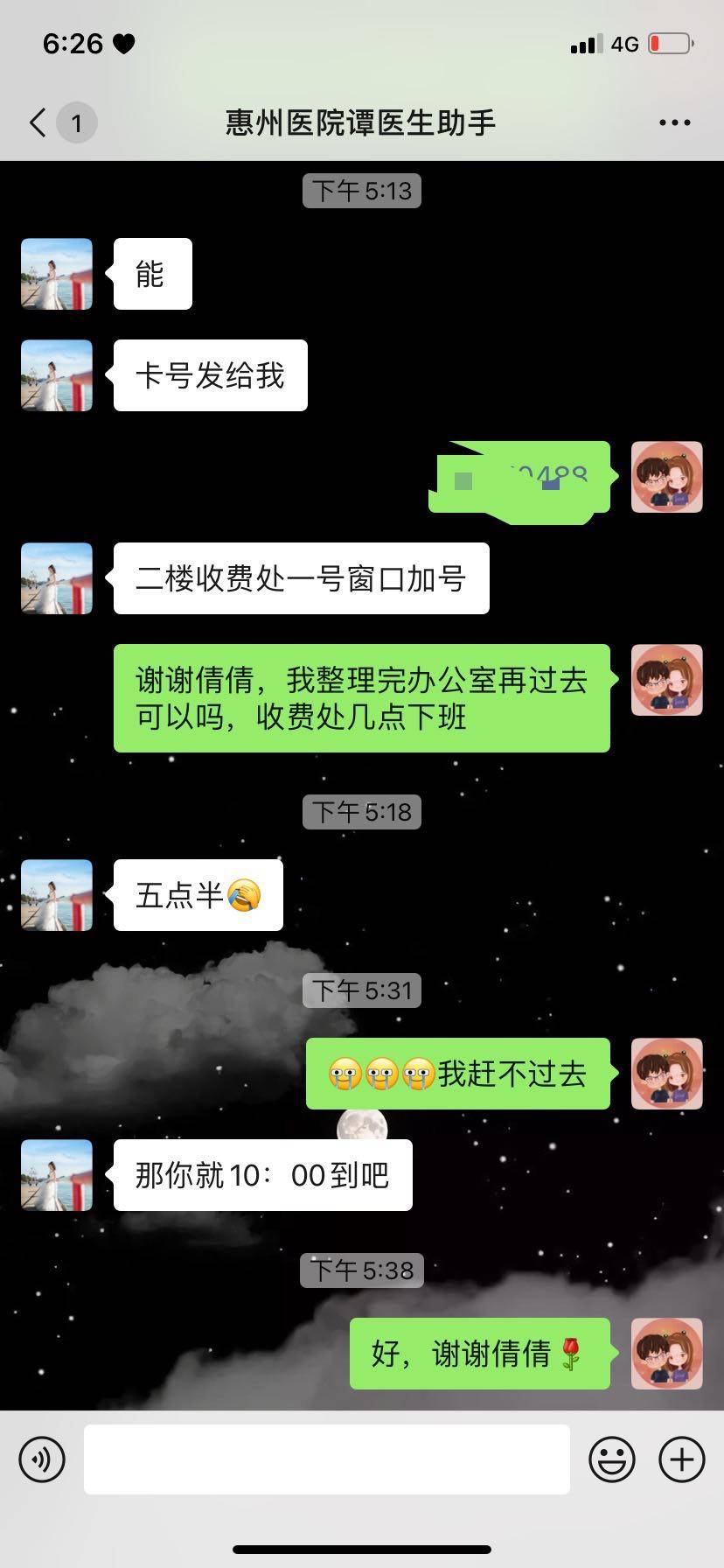The image size is (724, 1568).
Task: Open the chat overflow menu
Action: coord(674,122)
